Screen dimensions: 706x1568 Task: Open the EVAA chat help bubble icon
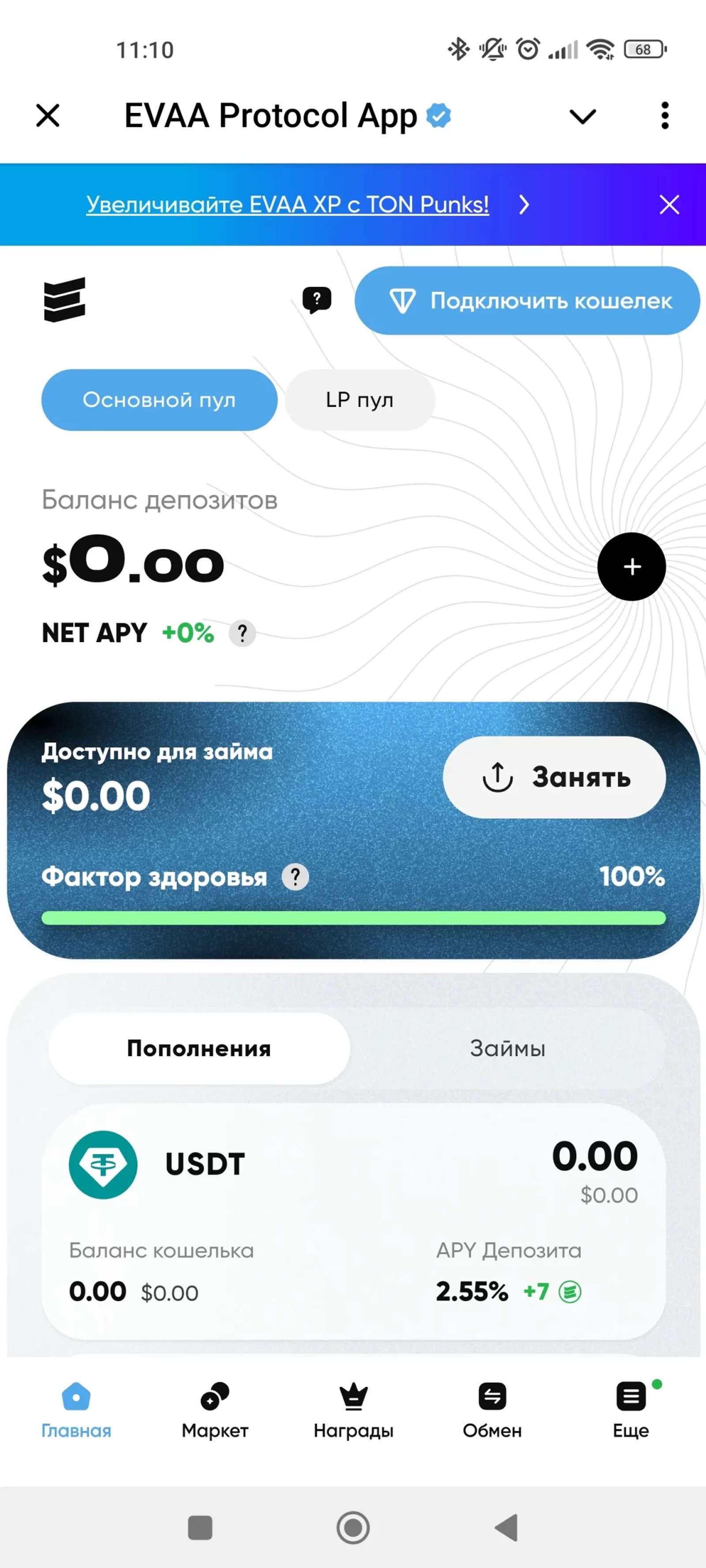click(x=317, y=299)
